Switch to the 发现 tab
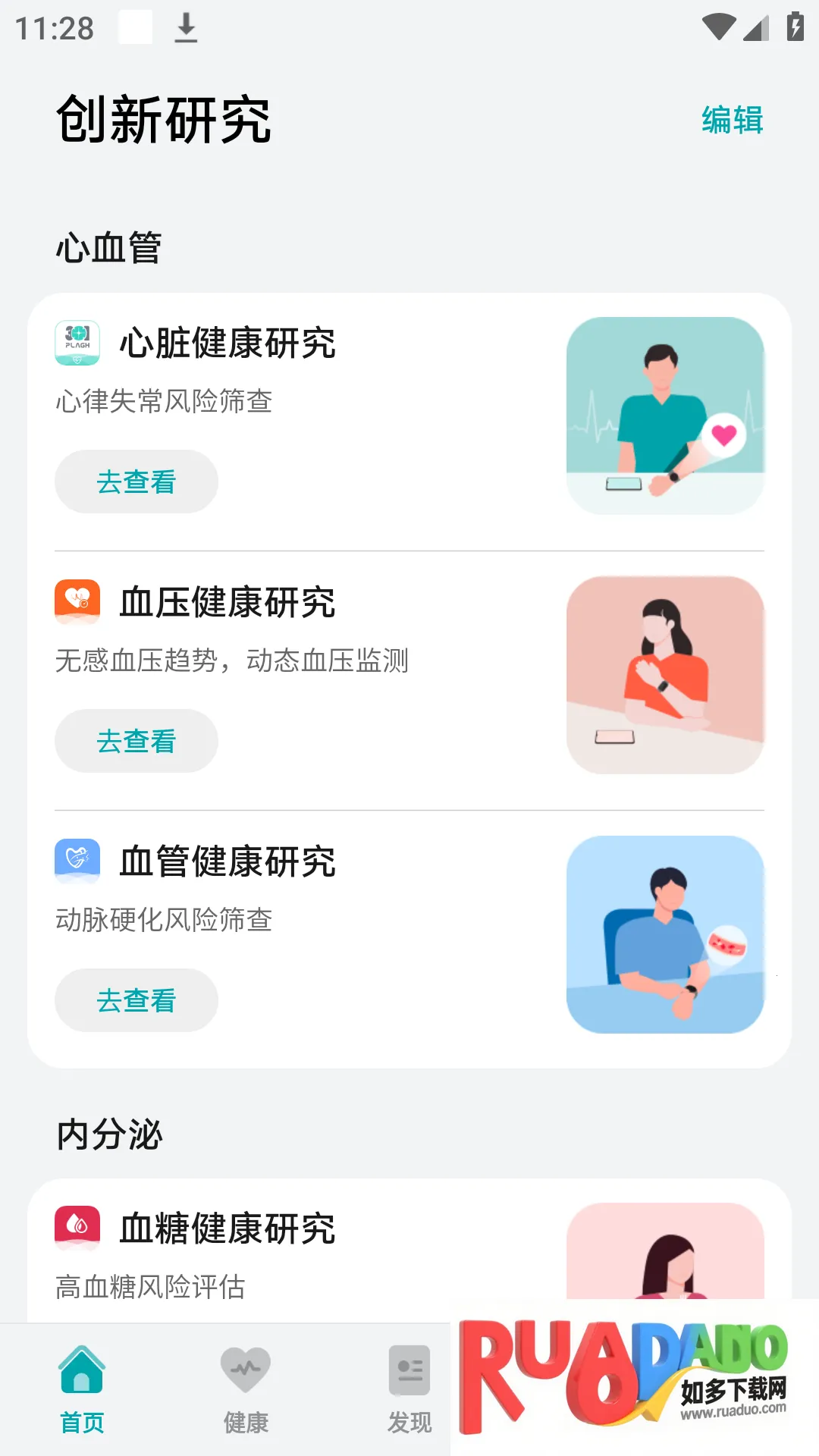The width and height of the screenshot is (819, 1456). (x=409, y=1389)
